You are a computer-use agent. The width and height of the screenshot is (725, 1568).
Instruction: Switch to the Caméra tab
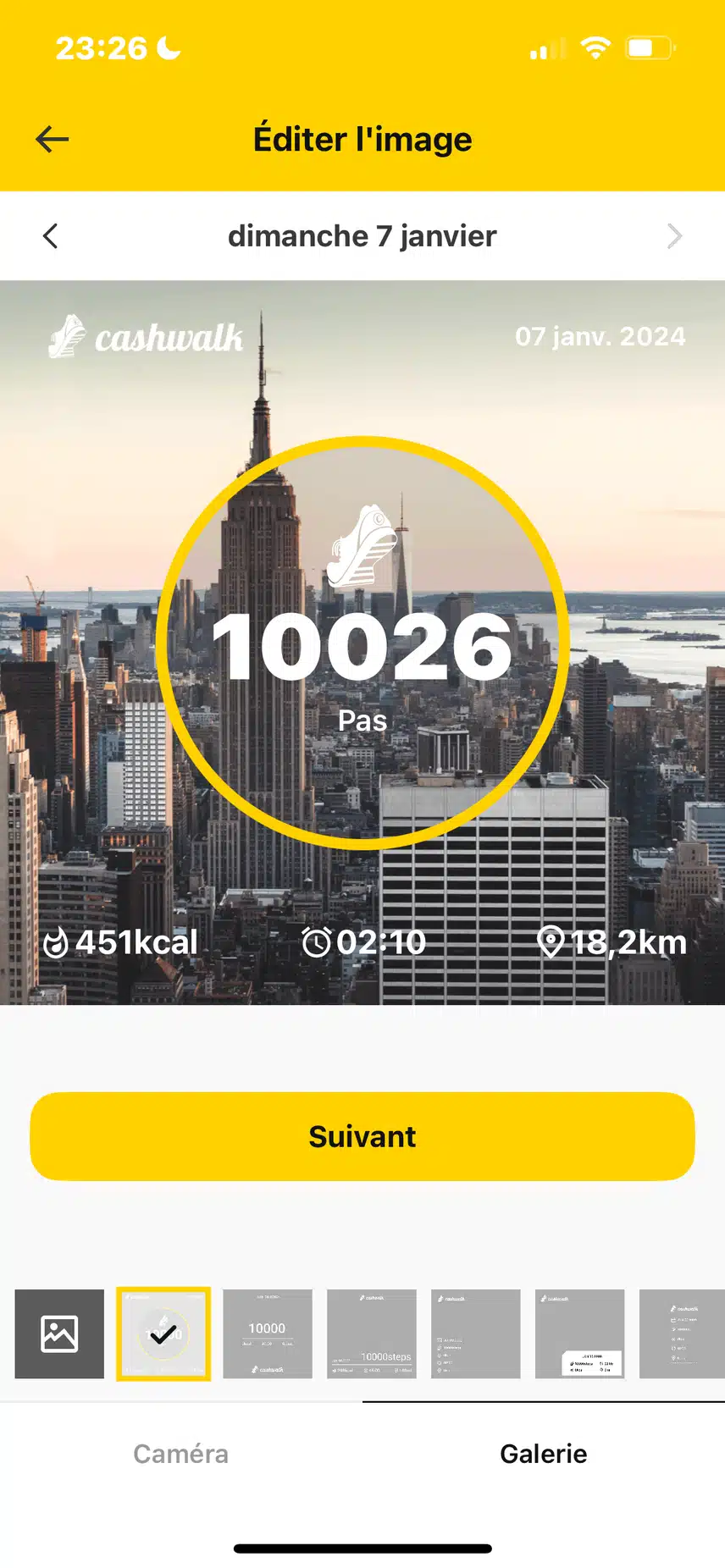[x=181, y=1454]
